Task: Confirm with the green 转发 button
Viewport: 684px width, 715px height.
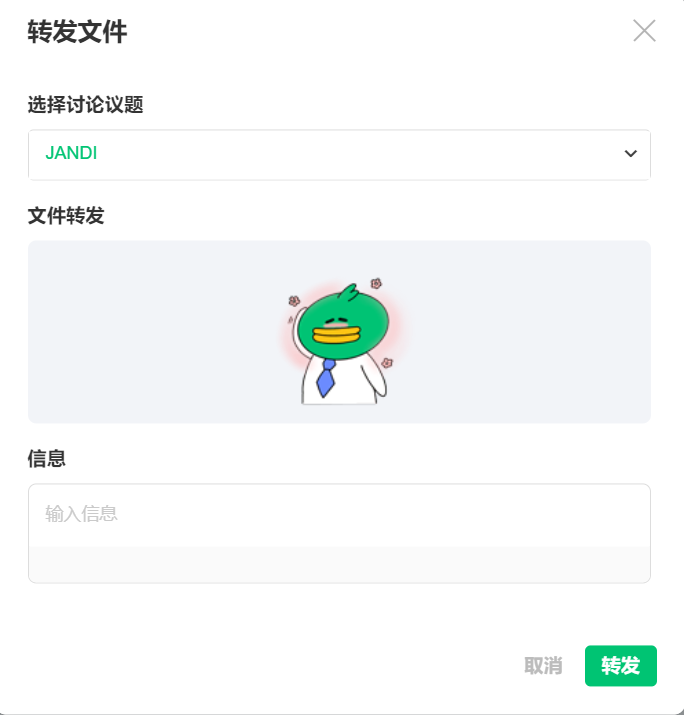Action: (620, 666)
